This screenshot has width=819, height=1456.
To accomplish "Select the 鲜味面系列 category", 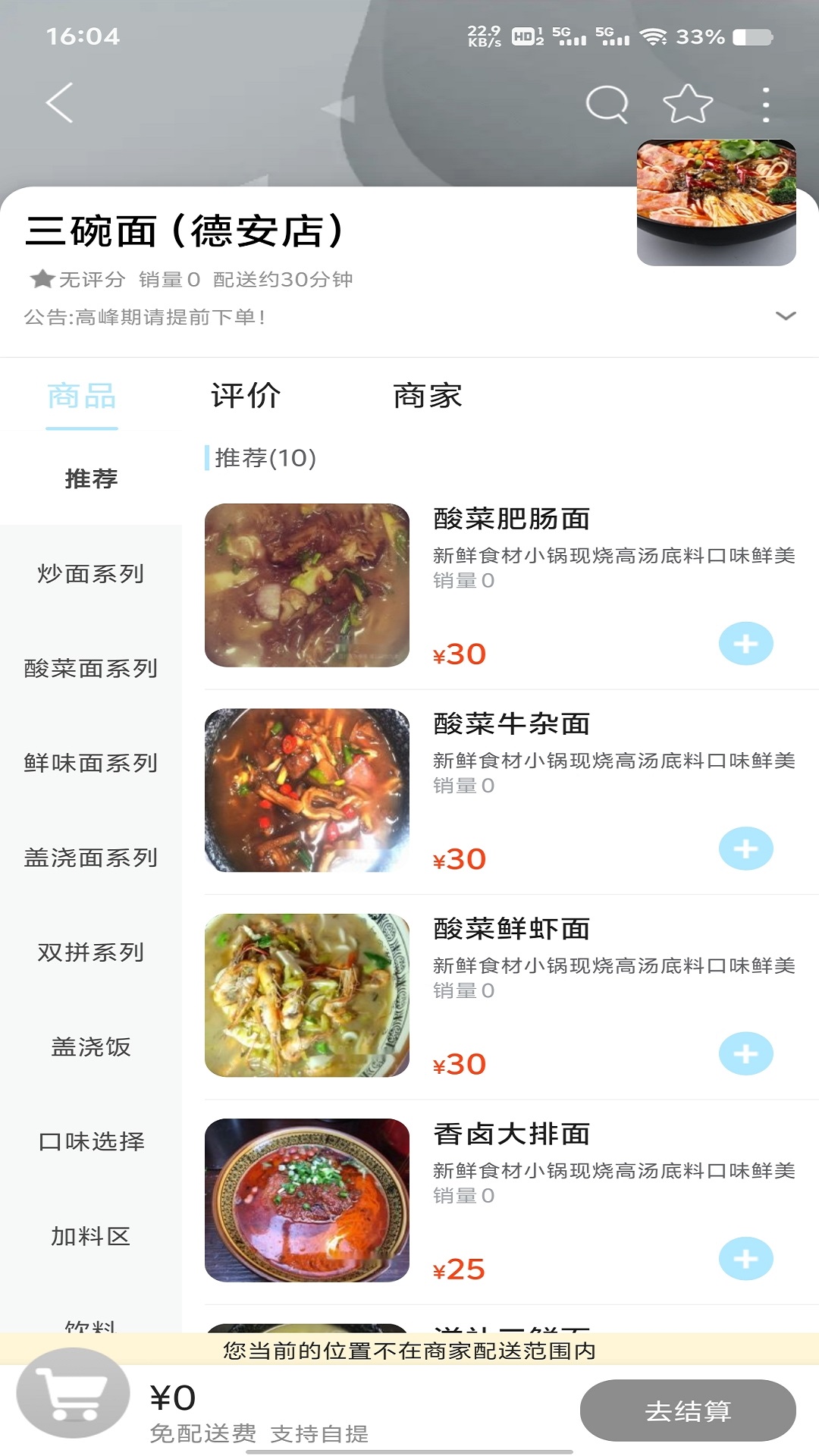I will [x=91, y=763].
